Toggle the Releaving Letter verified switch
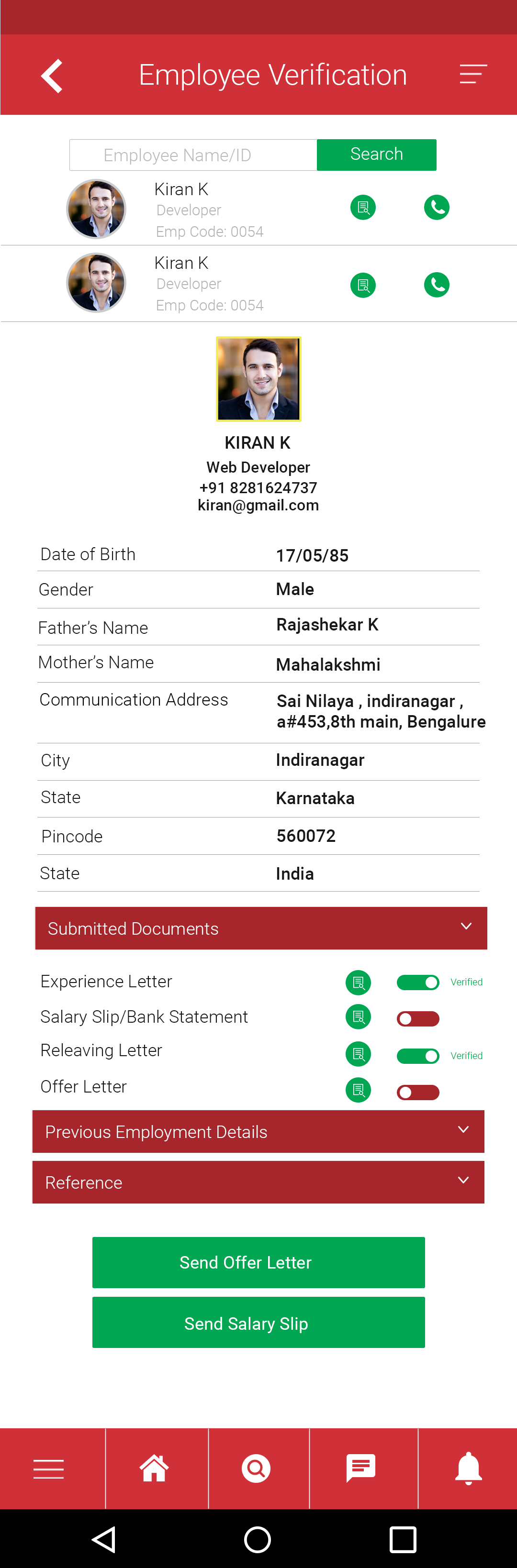 pos(418,1056)
